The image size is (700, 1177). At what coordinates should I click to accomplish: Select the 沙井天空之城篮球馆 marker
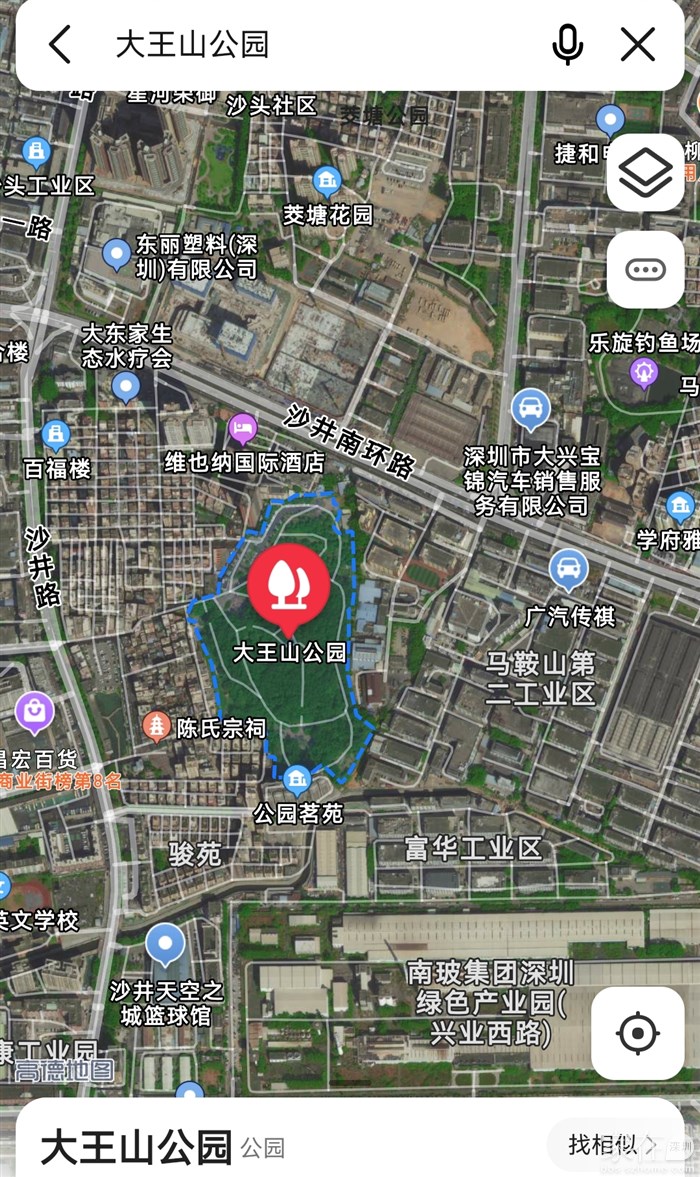click(x=165, y=945)
